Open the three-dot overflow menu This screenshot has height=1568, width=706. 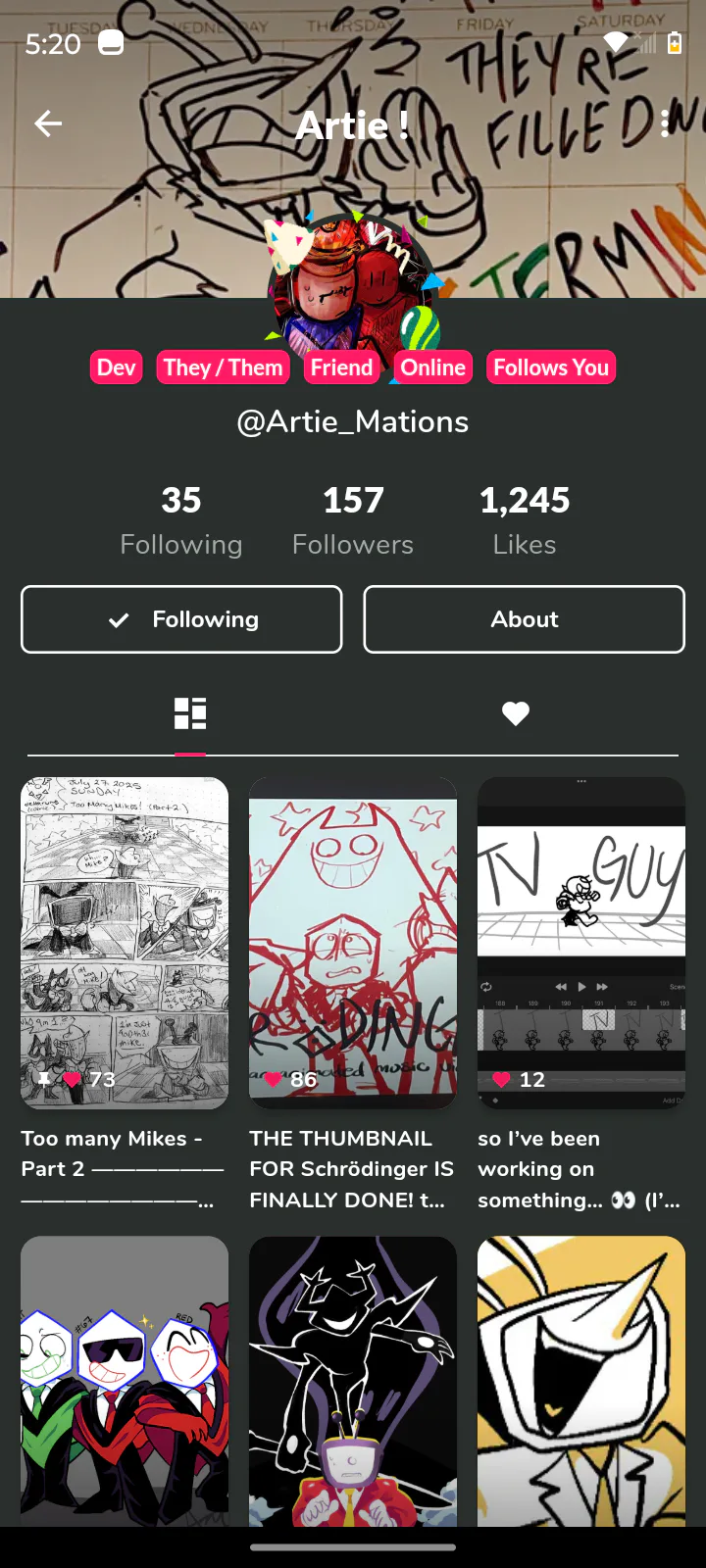coord(665,123)
